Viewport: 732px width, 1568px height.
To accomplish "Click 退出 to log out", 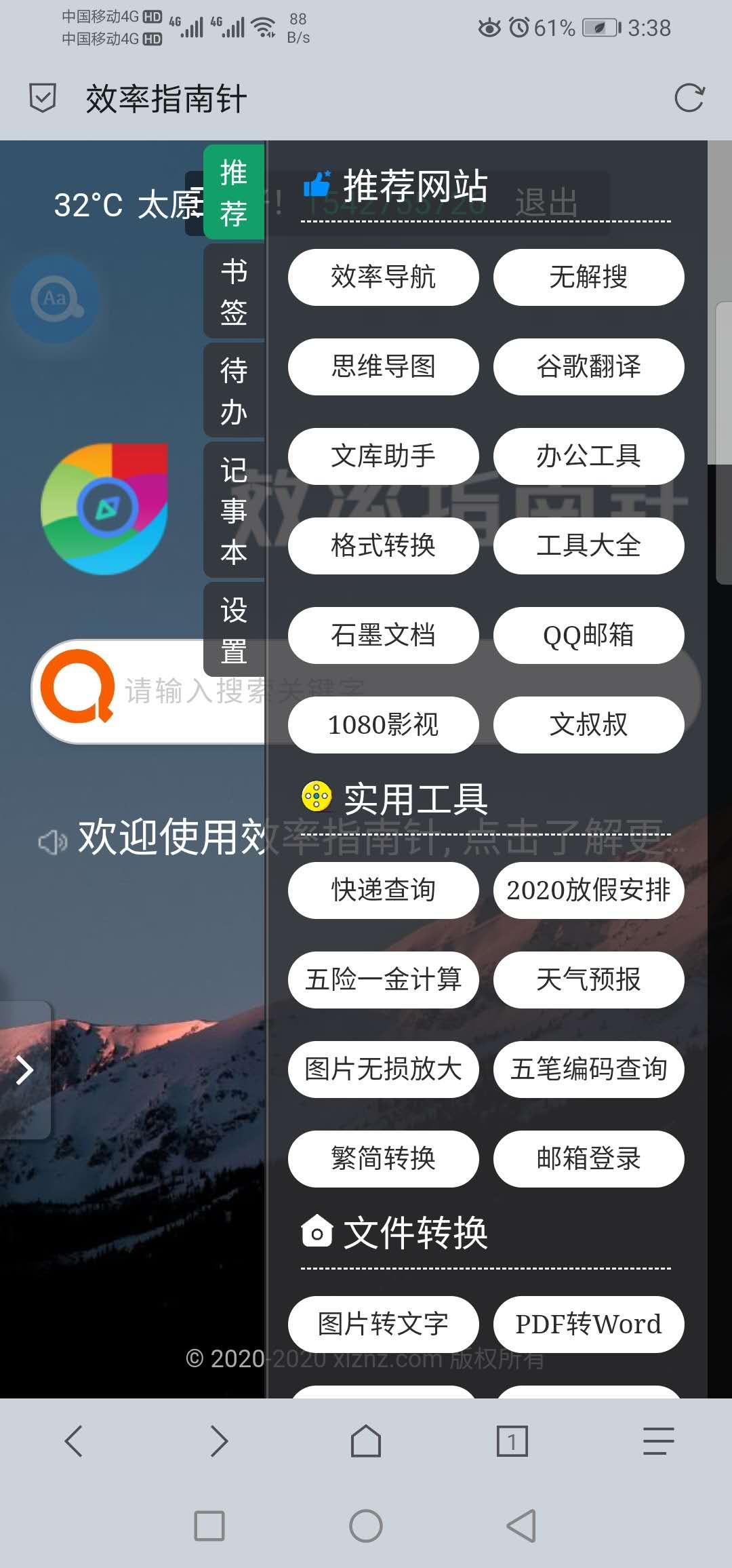I will point(546,201).
